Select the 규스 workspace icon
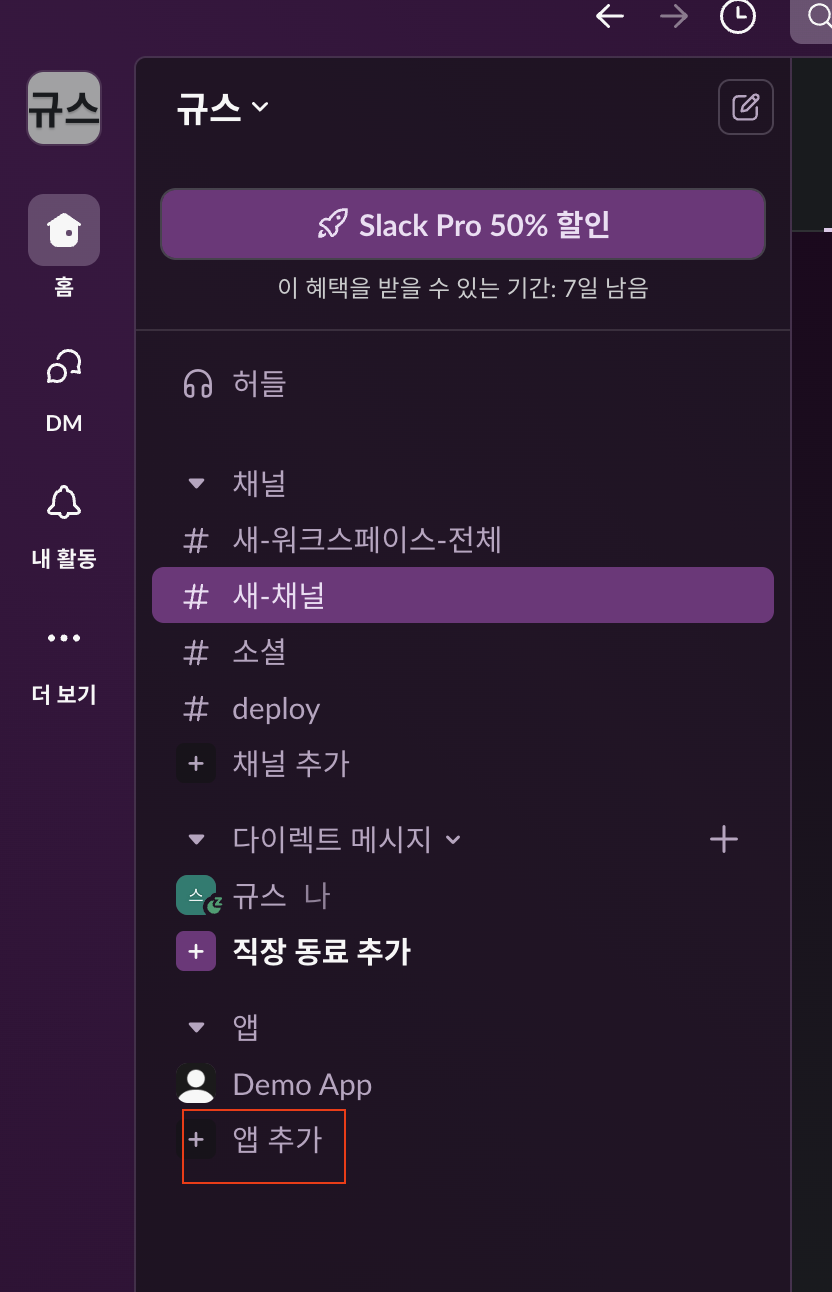832x1292 pixels. [x=64, y=108]
